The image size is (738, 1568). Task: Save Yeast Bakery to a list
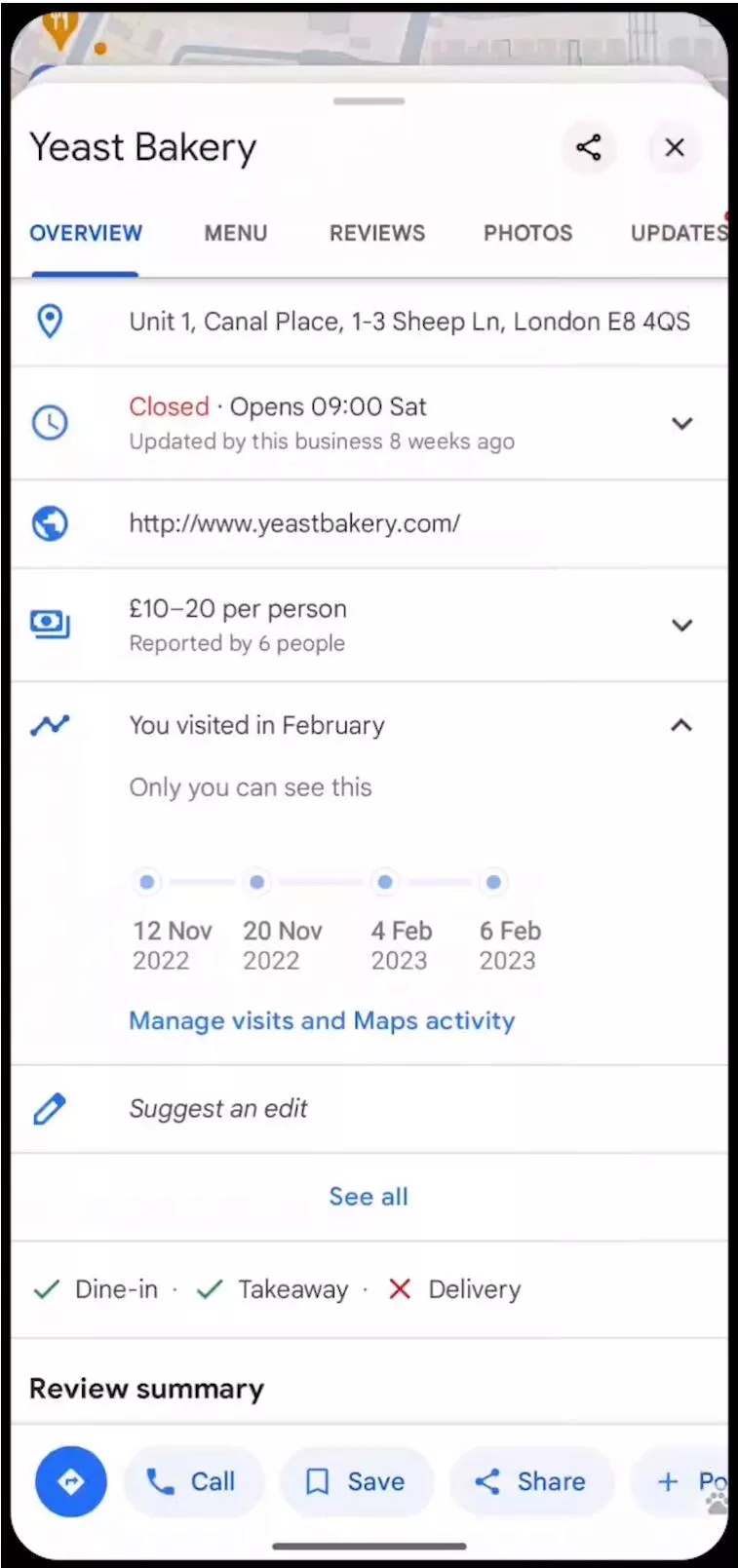[356, 1481]
